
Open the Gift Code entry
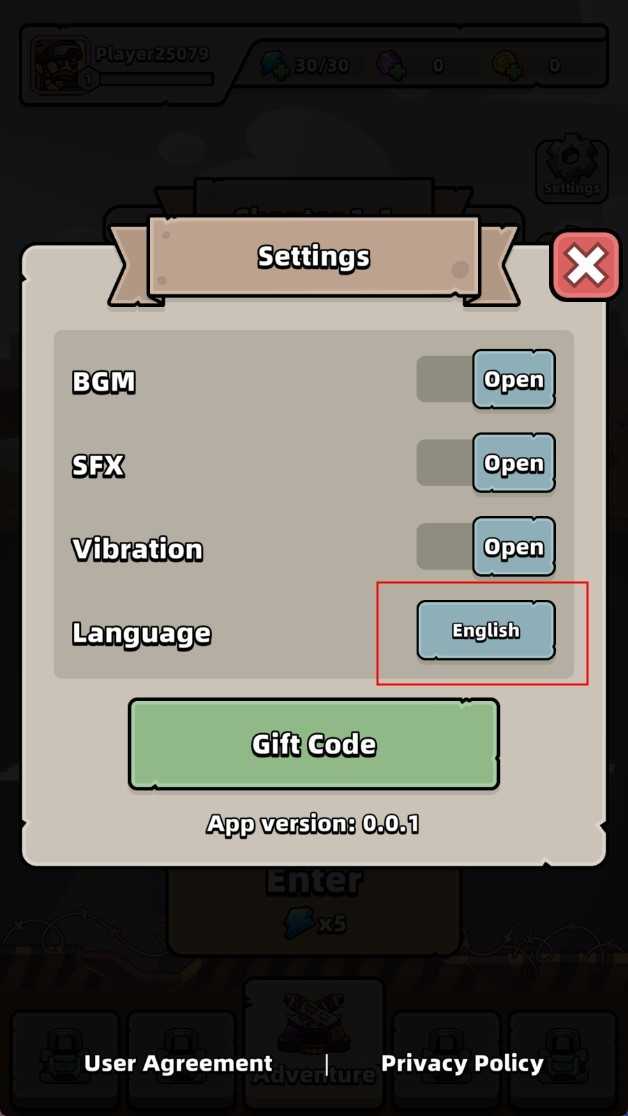pos(313,744)
